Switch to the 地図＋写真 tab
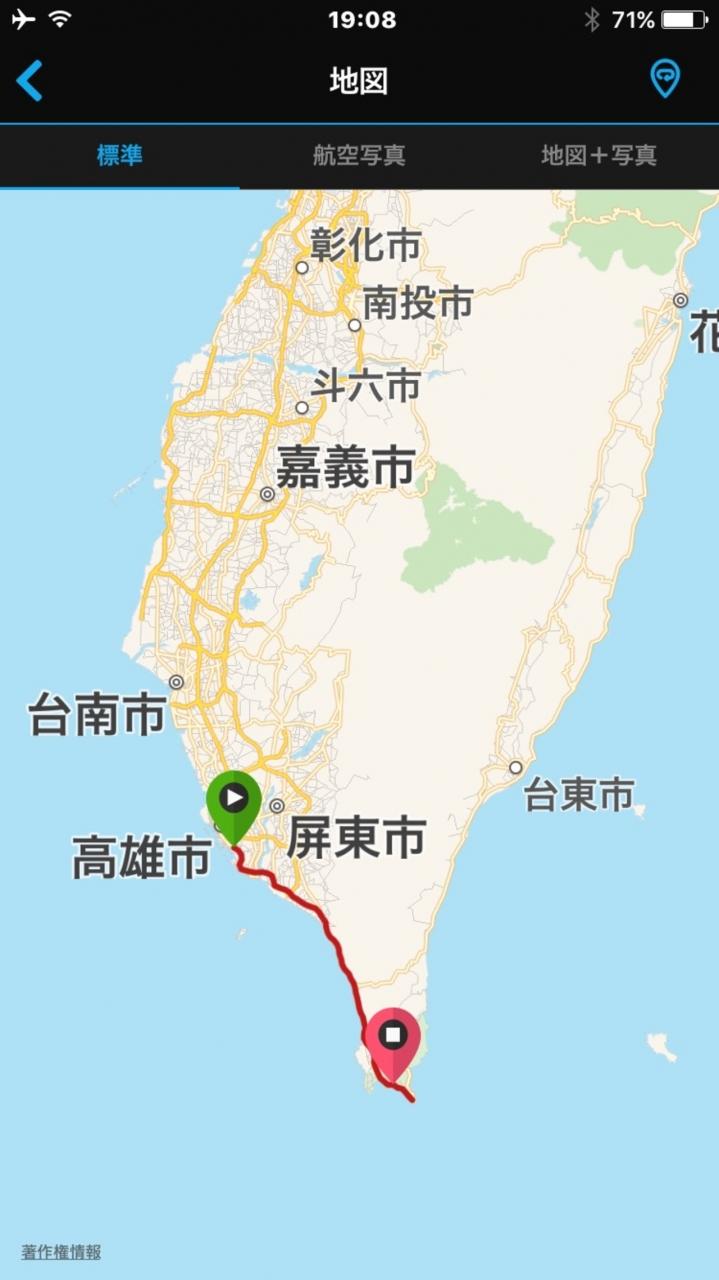Viewport: 719px width, 1280px height. (599, 155)
